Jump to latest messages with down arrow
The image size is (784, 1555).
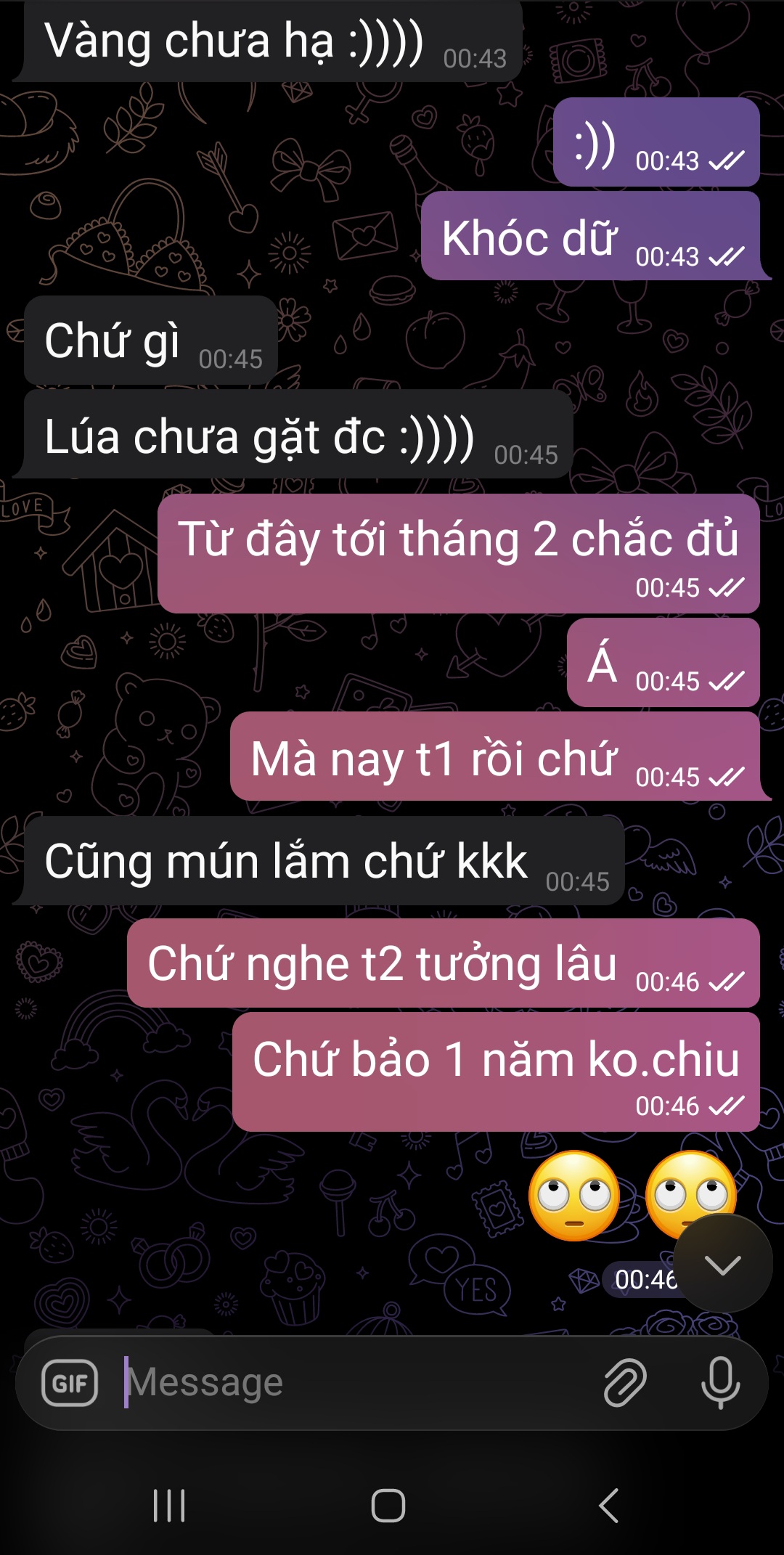click(722, 1265)
